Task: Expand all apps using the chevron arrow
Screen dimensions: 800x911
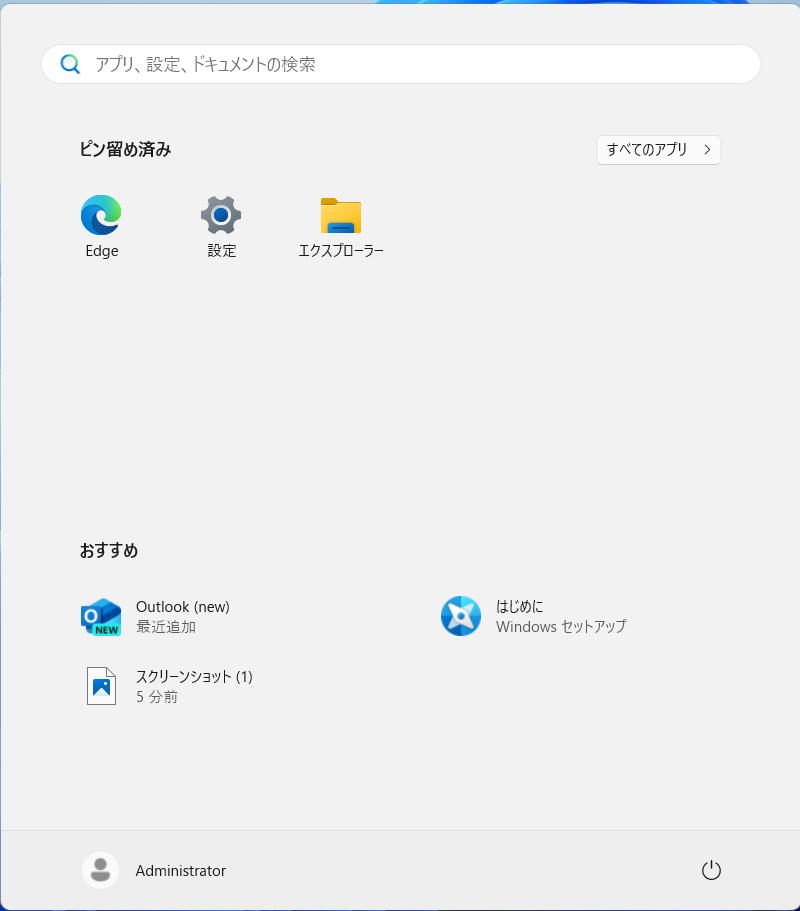Action: (x=709, y=149)
